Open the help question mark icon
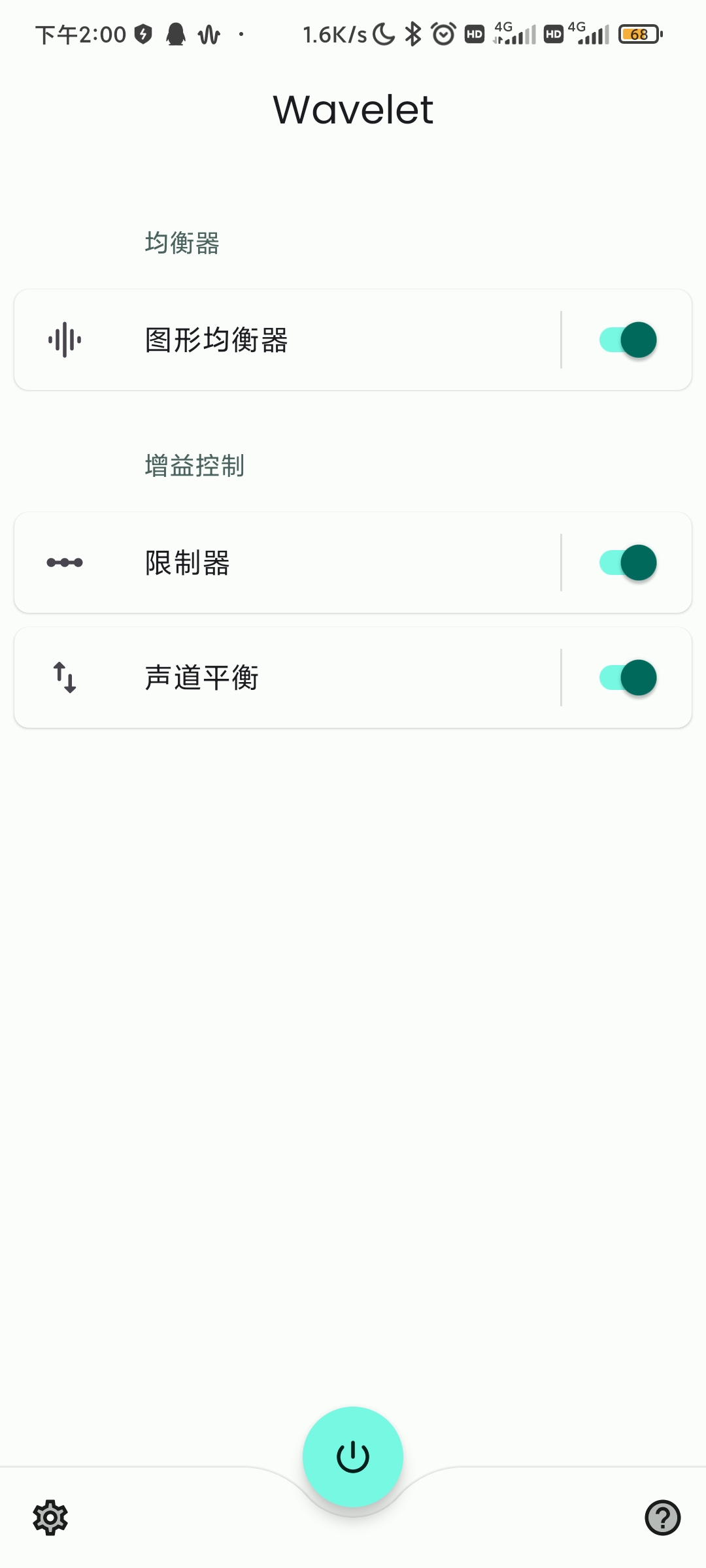 pos(662,1517)
